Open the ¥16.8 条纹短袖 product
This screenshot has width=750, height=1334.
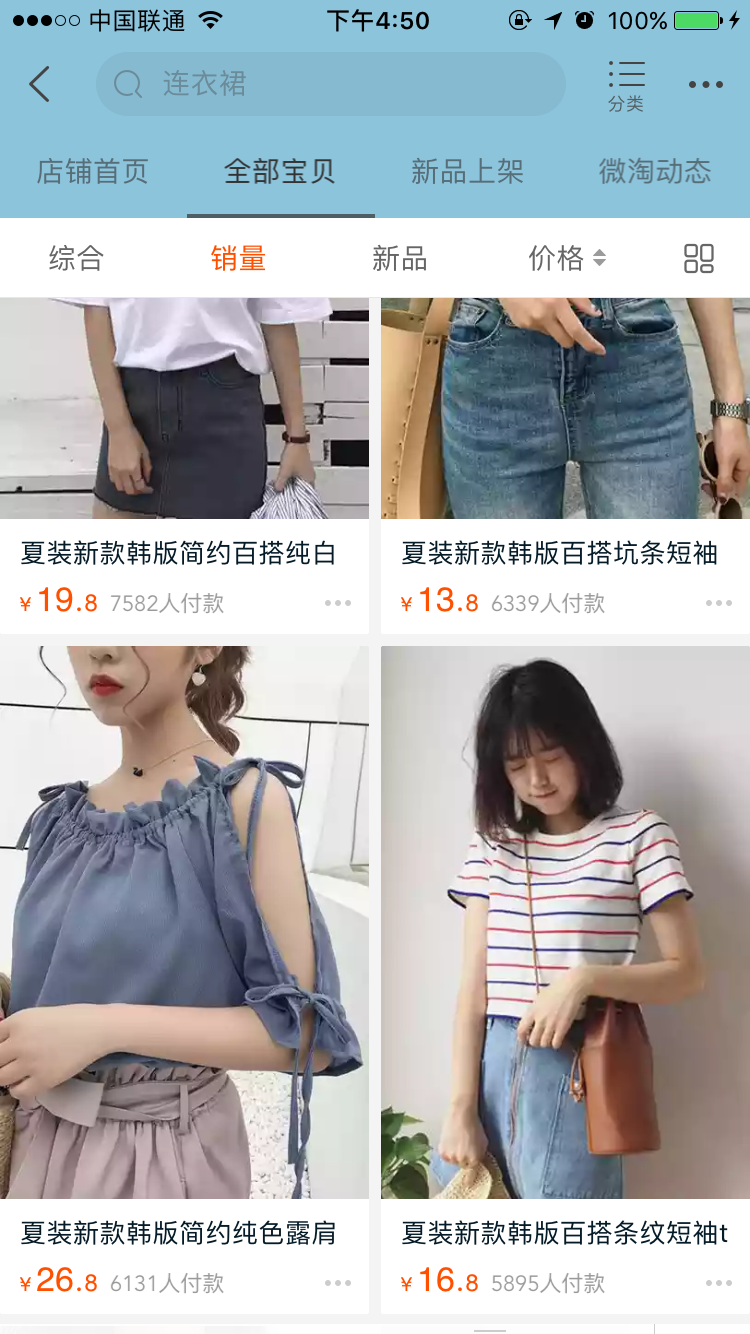(566, 980)
